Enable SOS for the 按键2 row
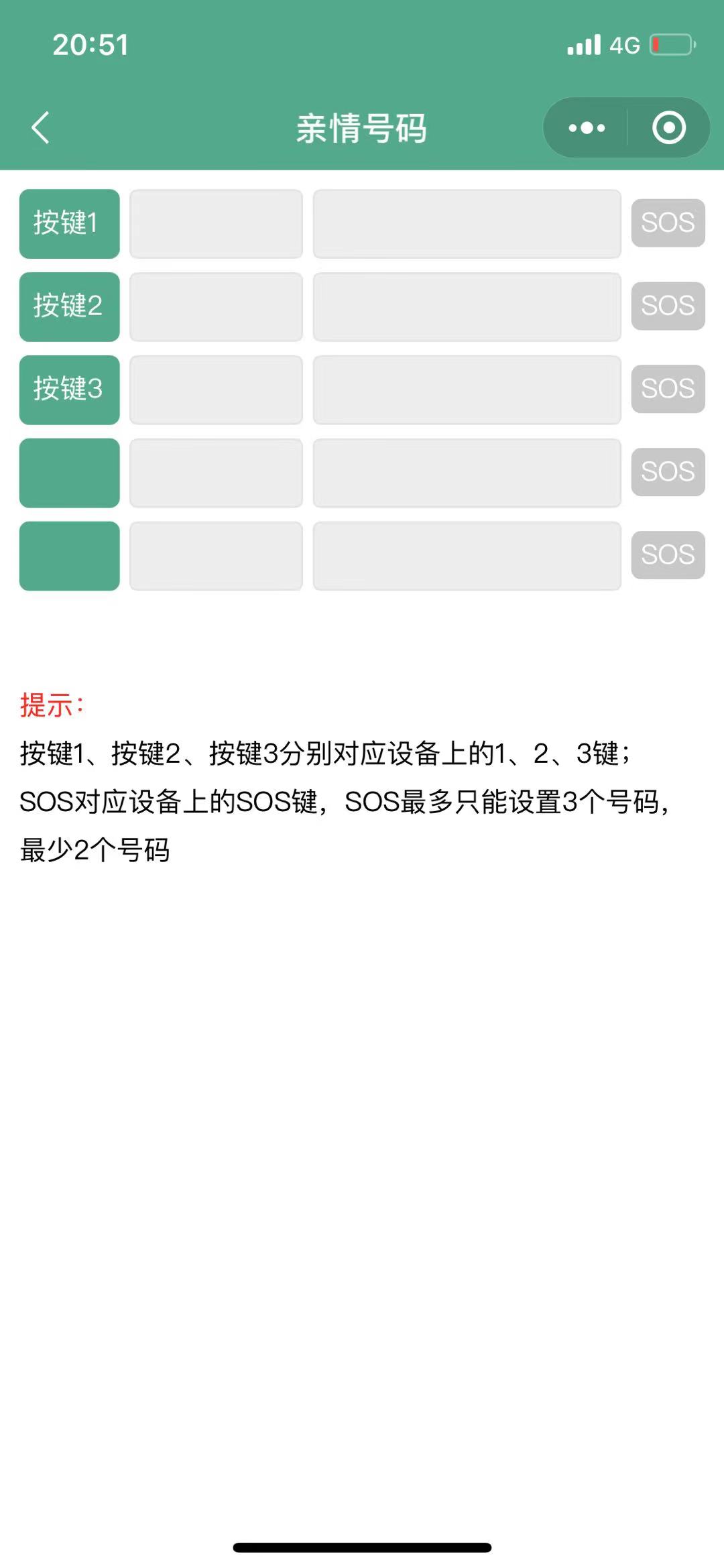724x1568 pixels. pyautogui.click(x=668, y=306)
